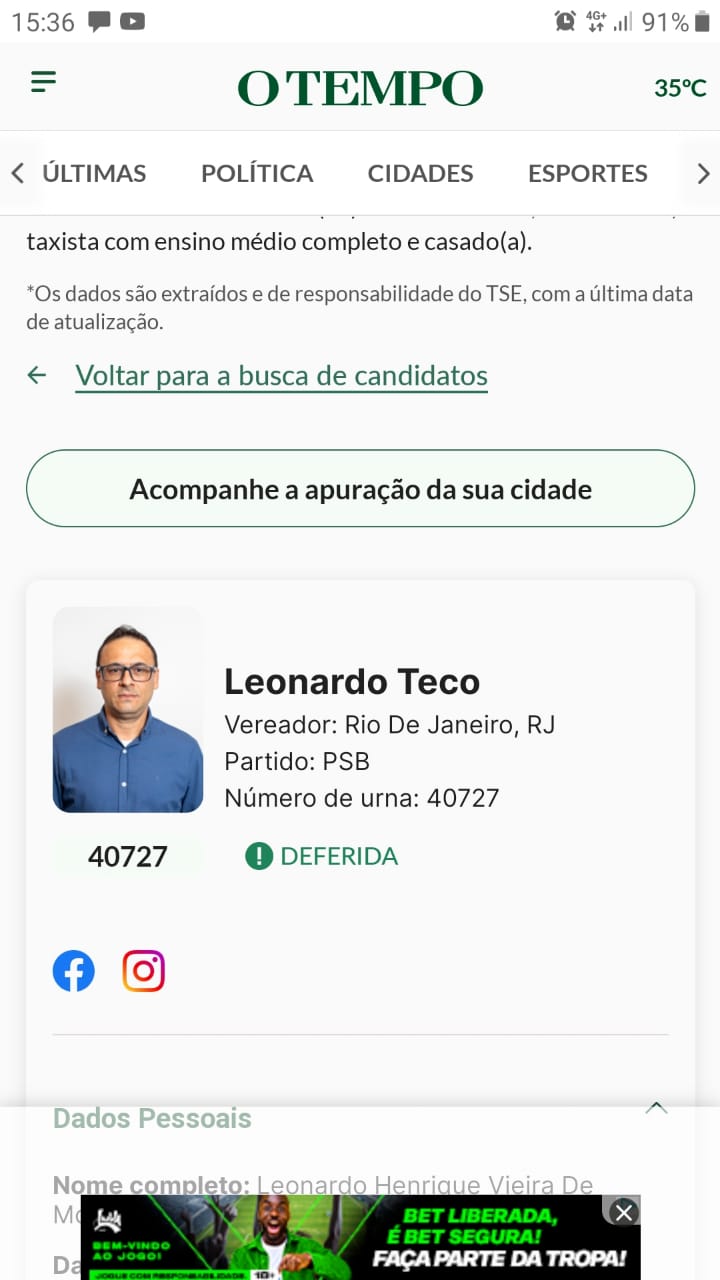Tap Acompanhe a apuração da sua cidade
Viewport: 720px width, 1280px height.
(x=360, y=489)
